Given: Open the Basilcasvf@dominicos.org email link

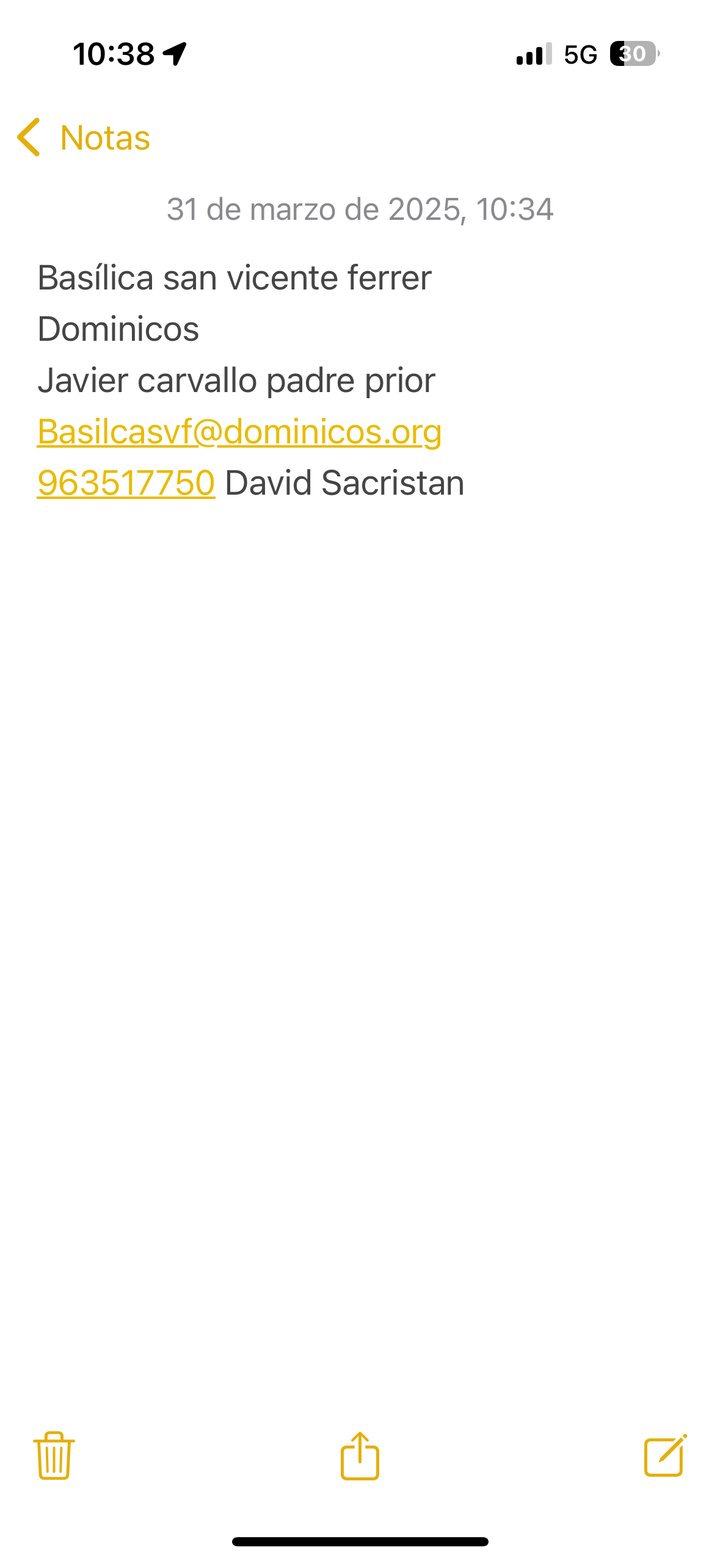Looking at the screenshot, I should click(x=239, y=432).
